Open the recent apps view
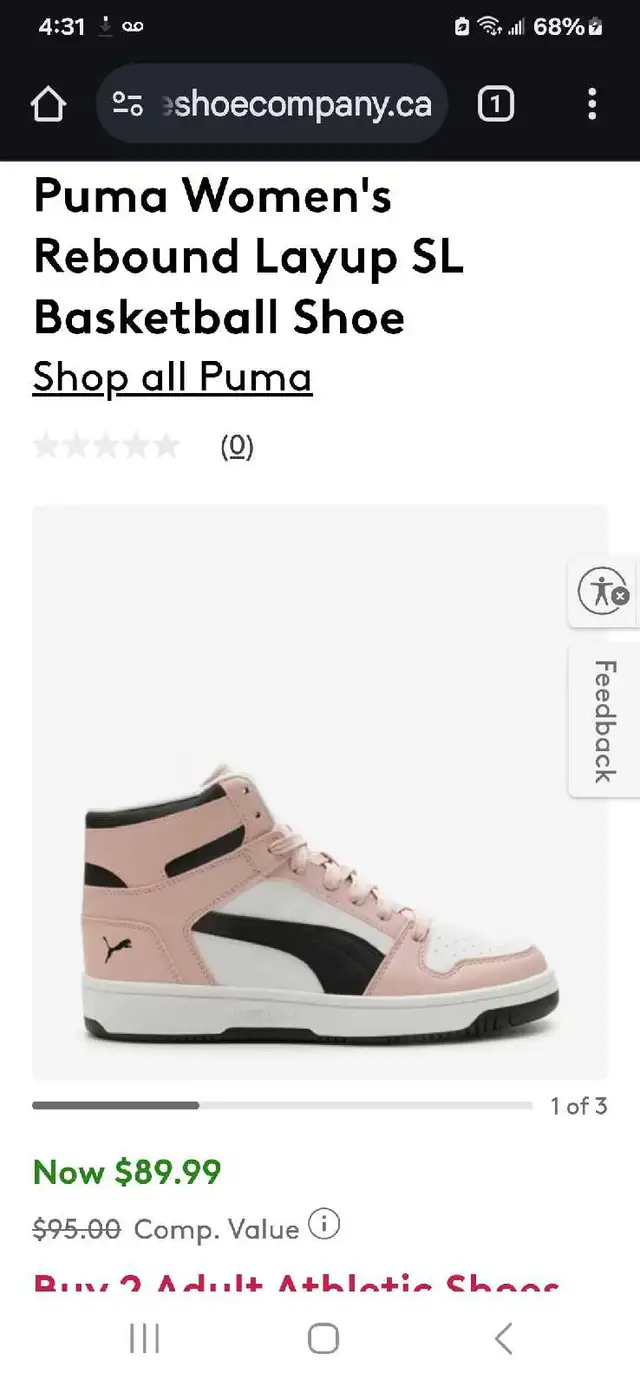This screenshot has height=1388, width=640. point(144,1338)
